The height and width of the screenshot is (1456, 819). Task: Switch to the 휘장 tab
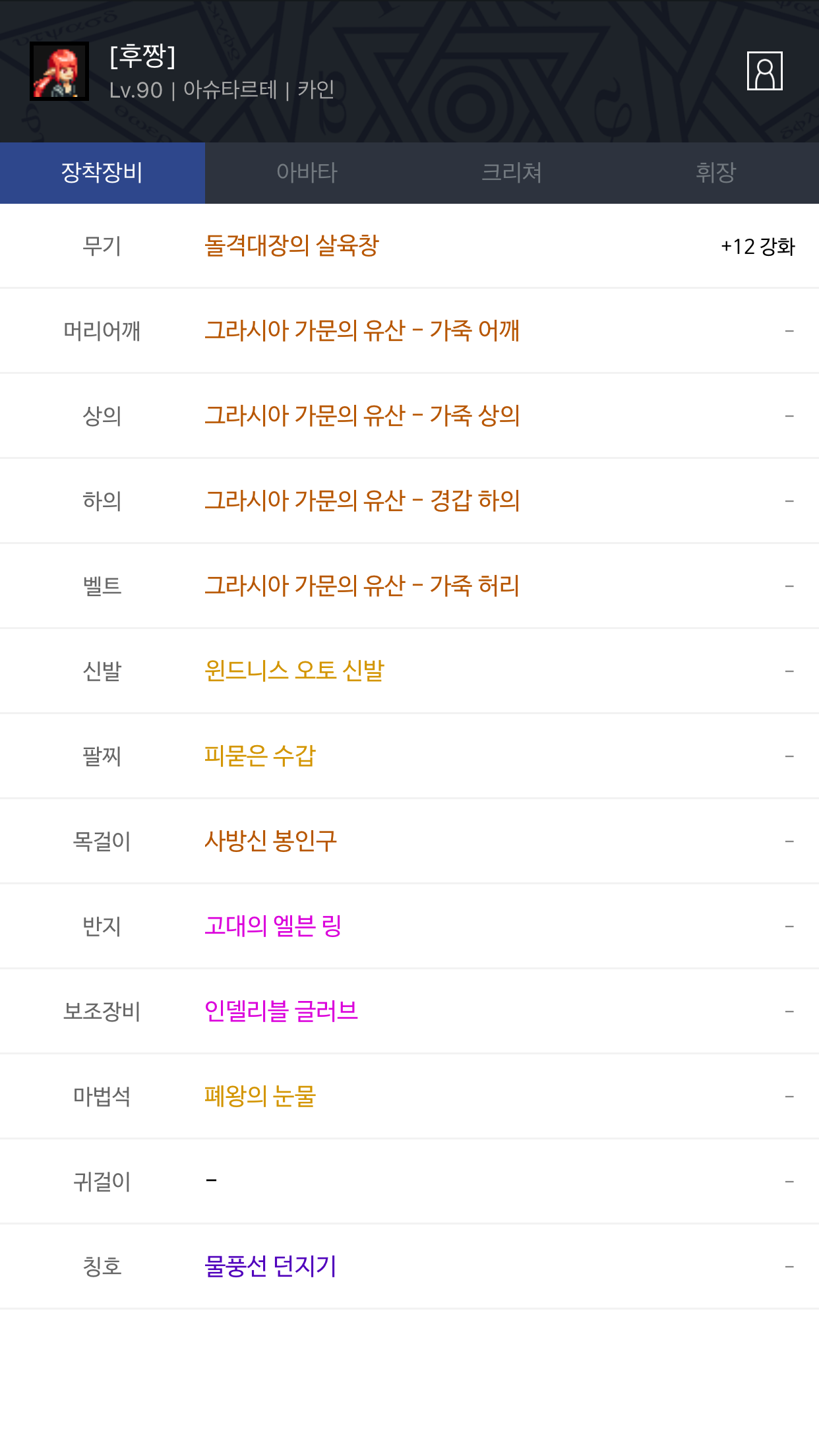[x=716, y=173]
